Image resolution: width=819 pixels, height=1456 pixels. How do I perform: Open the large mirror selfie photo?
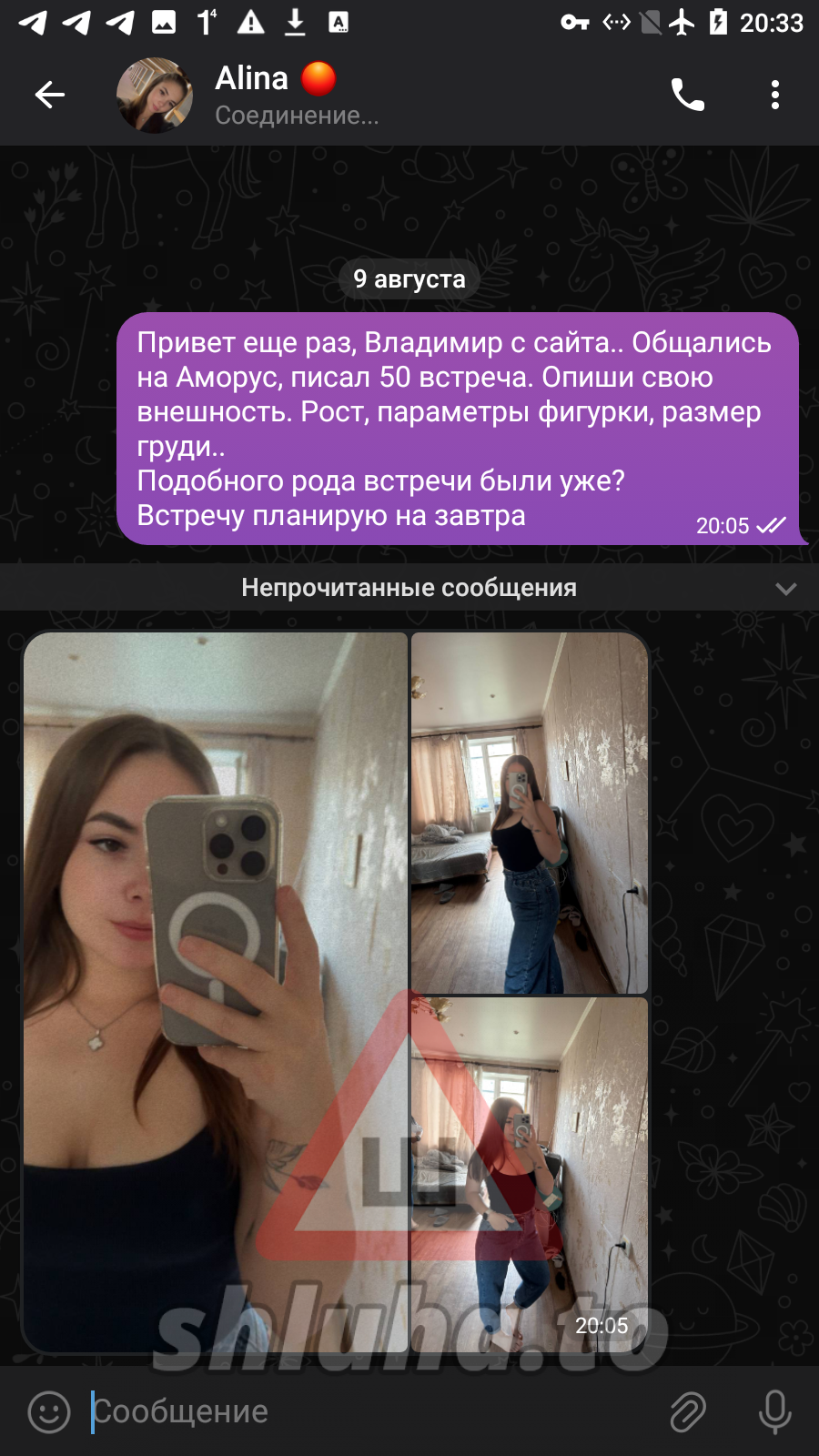point(216,992)
